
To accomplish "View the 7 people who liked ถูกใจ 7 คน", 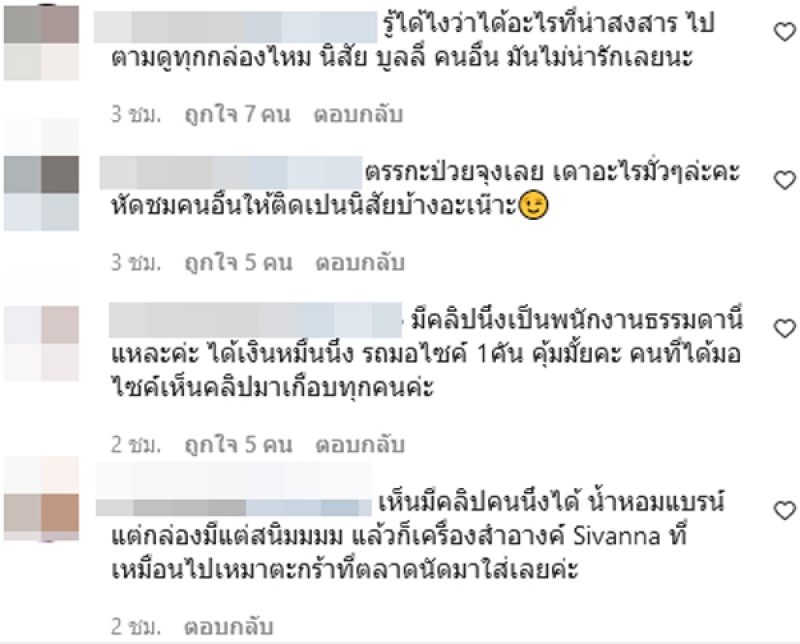I will (236, 114).
